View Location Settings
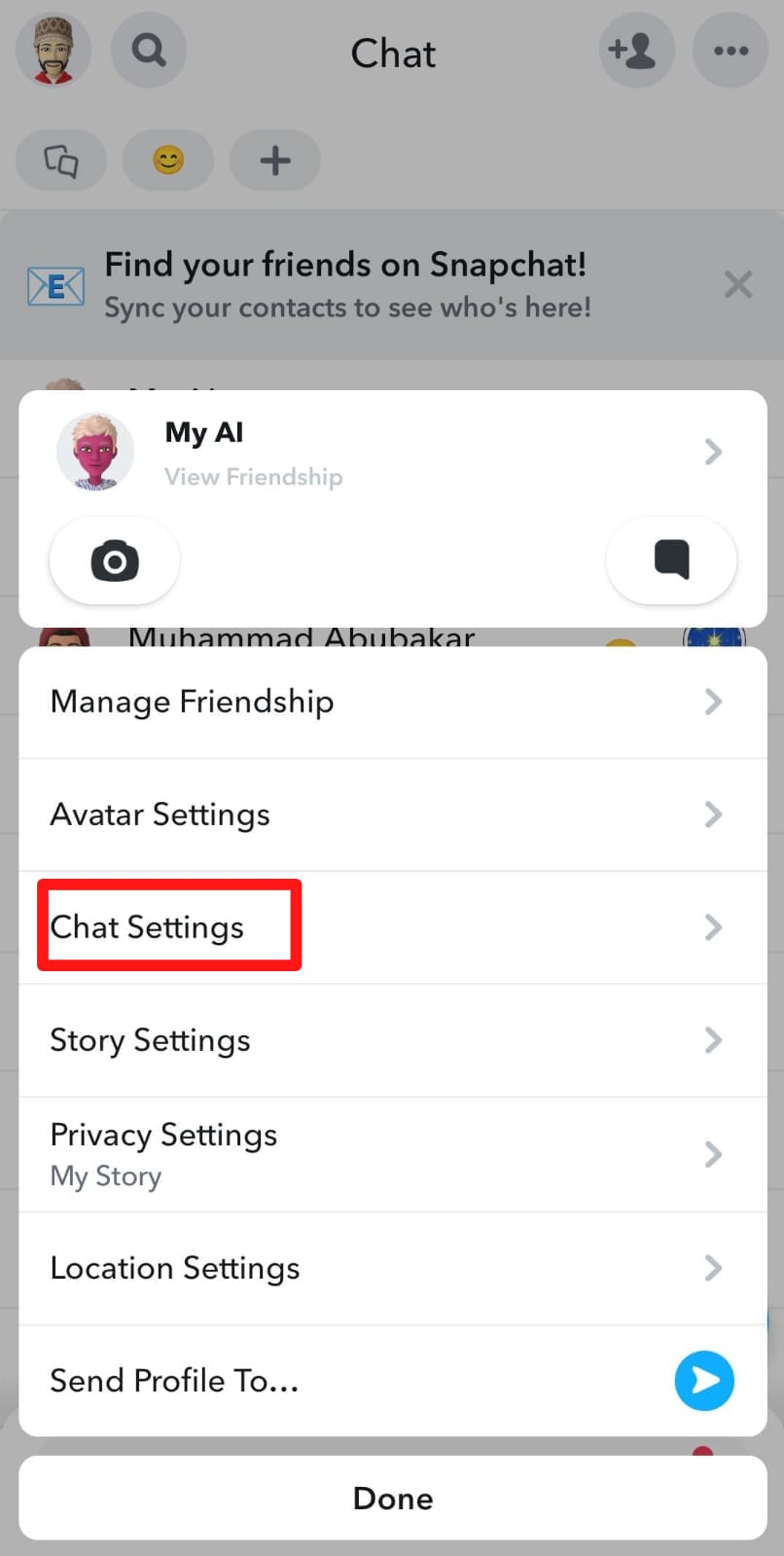 pyautogui.click(x=389, y=1268)
